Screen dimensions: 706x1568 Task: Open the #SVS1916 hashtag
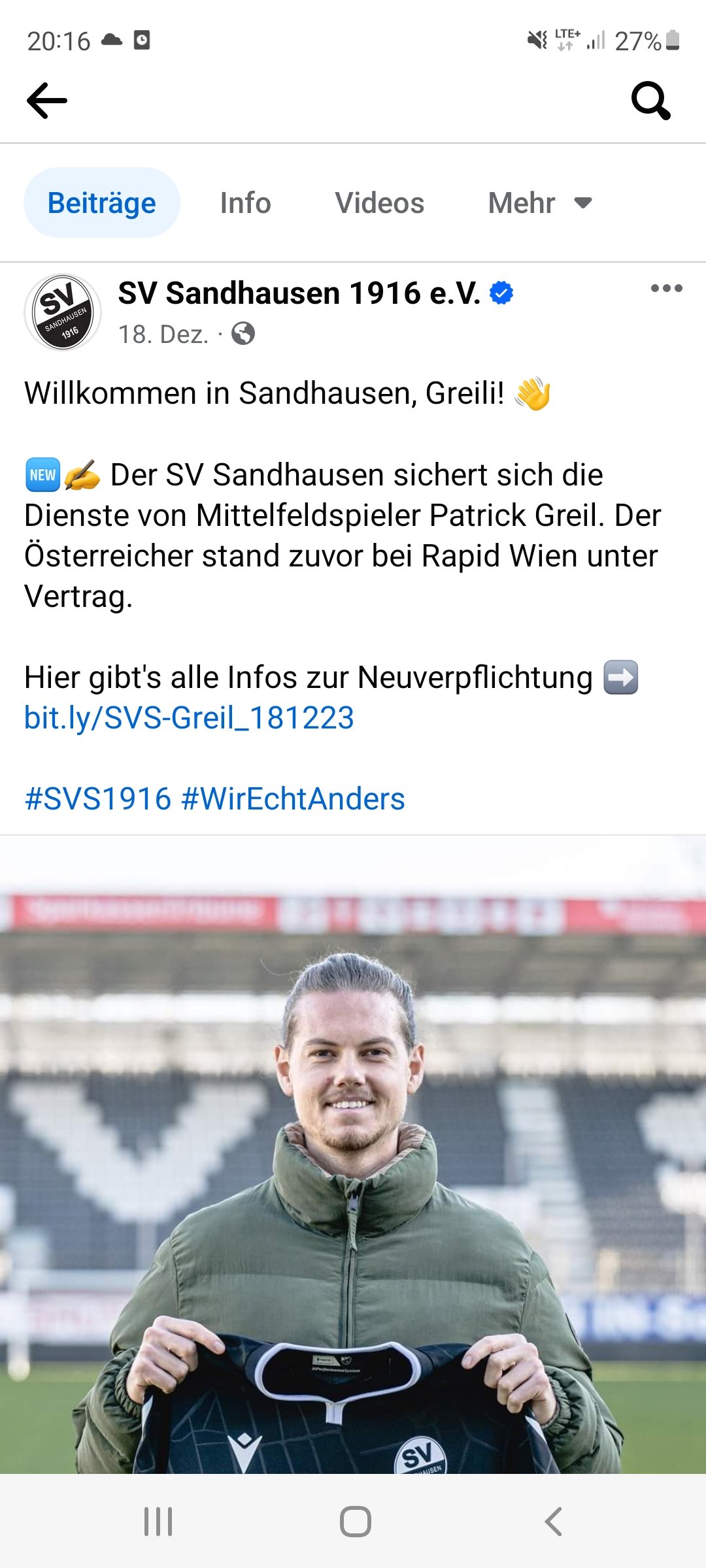click(98, 798)
